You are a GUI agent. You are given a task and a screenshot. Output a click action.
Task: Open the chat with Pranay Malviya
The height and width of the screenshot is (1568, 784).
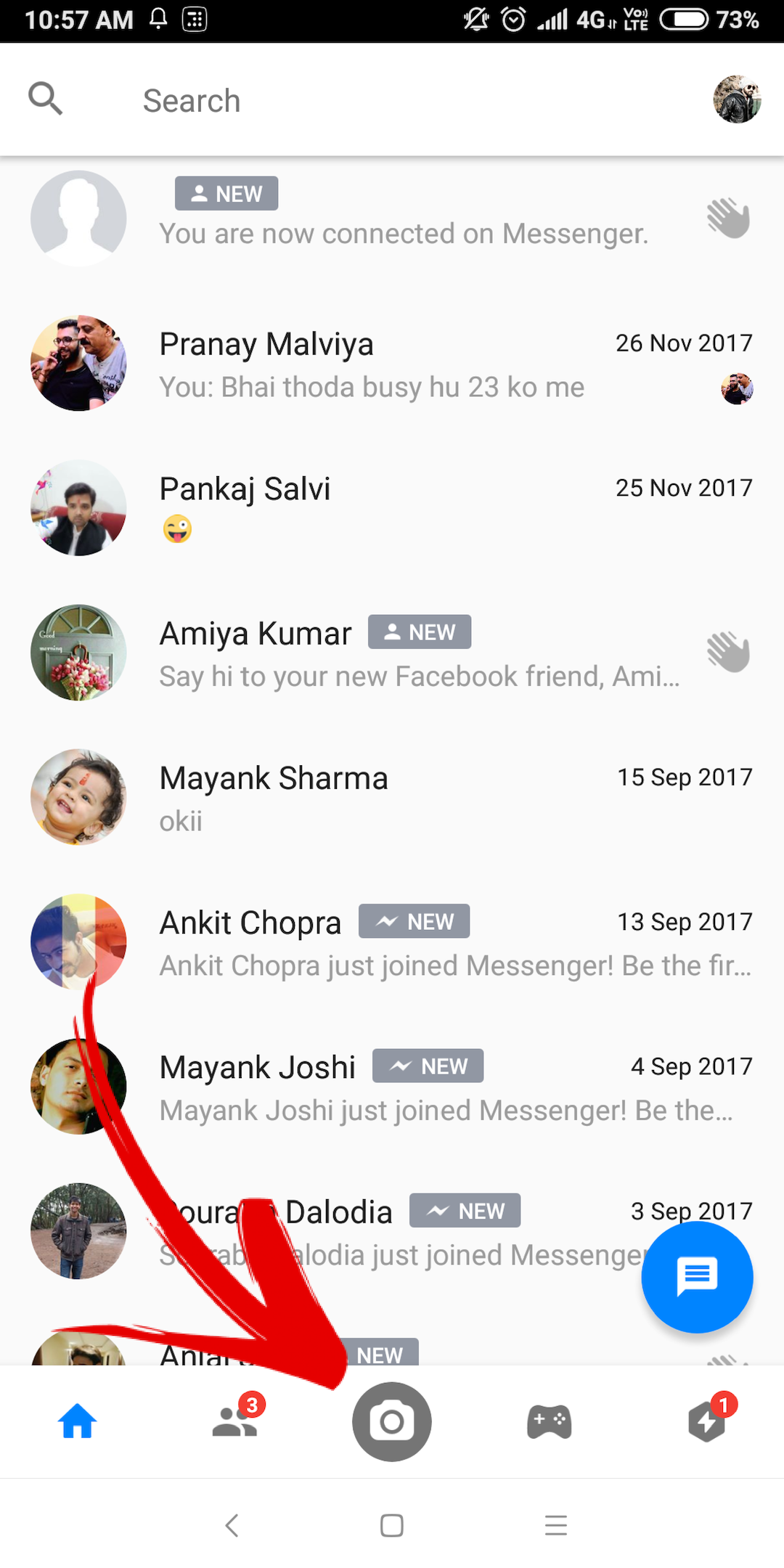tap(392, 364)
